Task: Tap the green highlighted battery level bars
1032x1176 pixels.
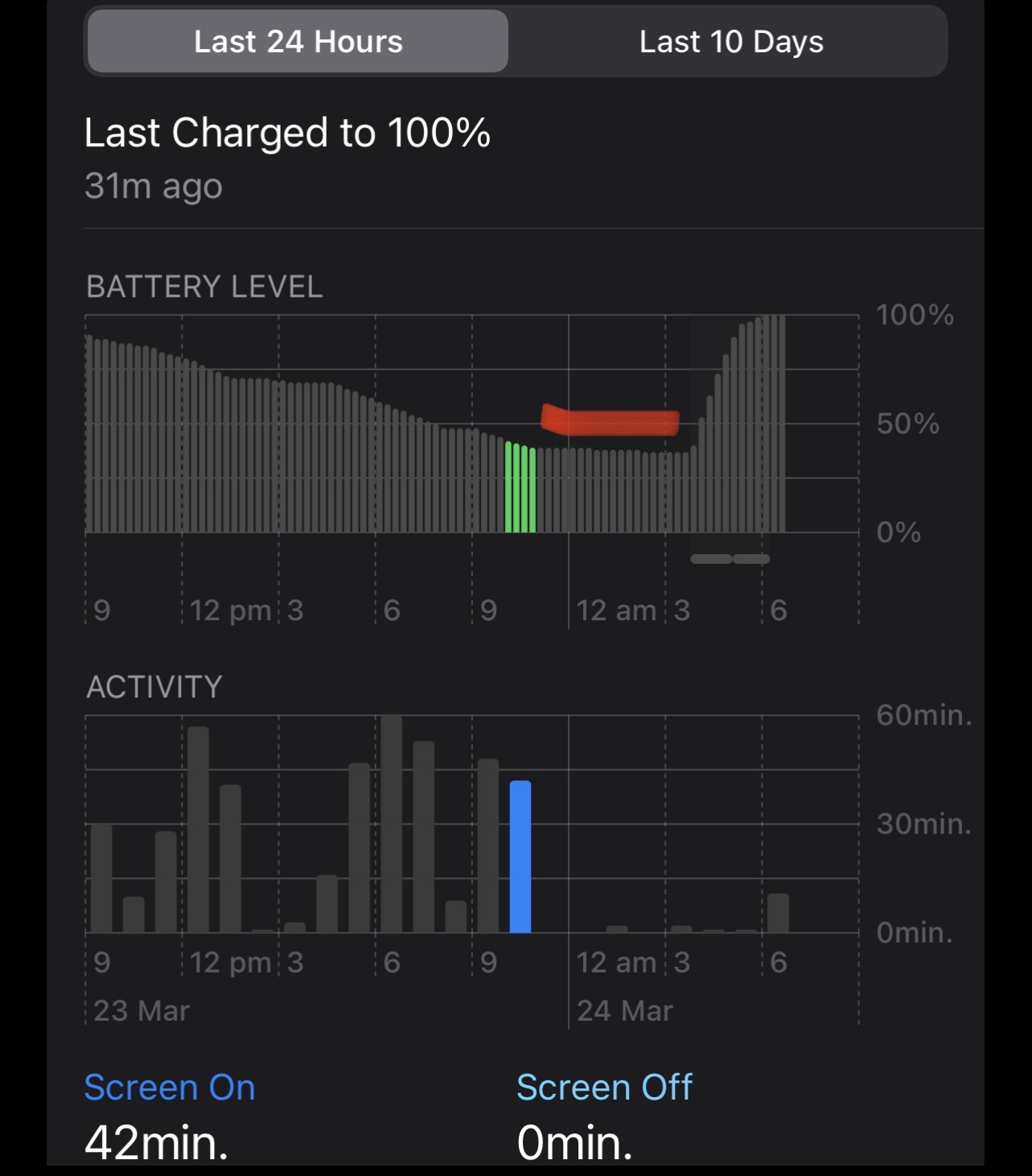Action: click(520, 487)
